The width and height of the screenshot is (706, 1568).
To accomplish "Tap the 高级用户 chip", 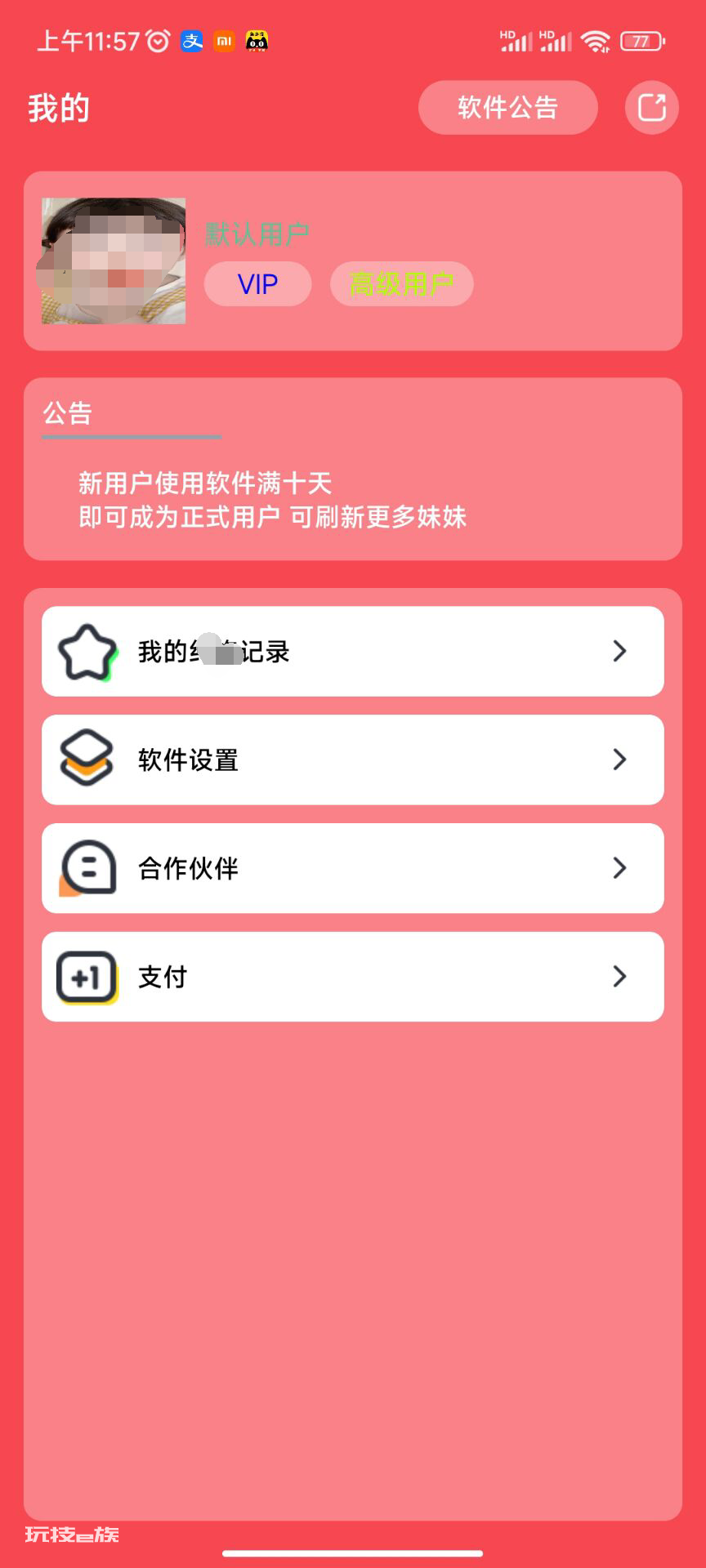I will [401, 284].
